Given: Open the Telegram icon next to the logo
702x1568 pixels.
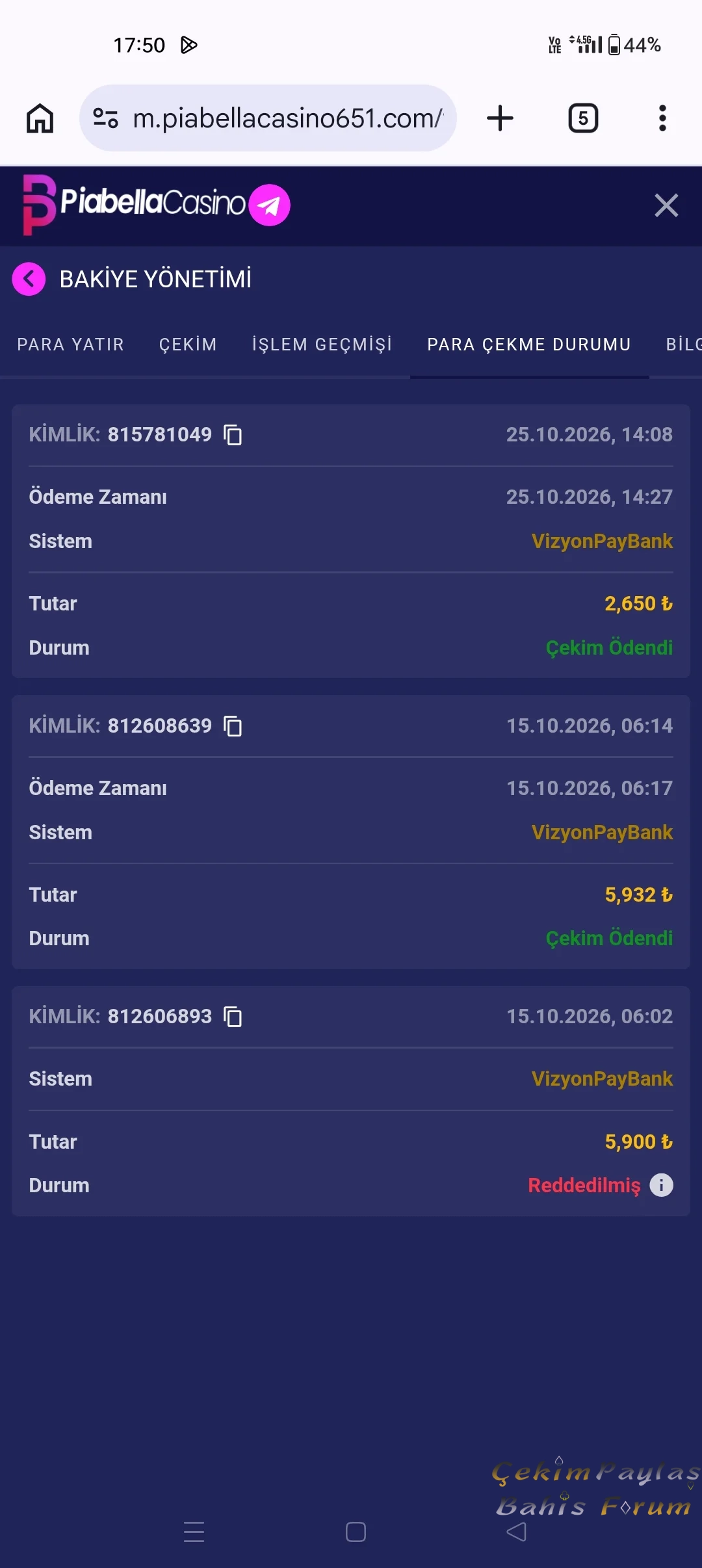Looking at the screenshot, I should 269,205.
